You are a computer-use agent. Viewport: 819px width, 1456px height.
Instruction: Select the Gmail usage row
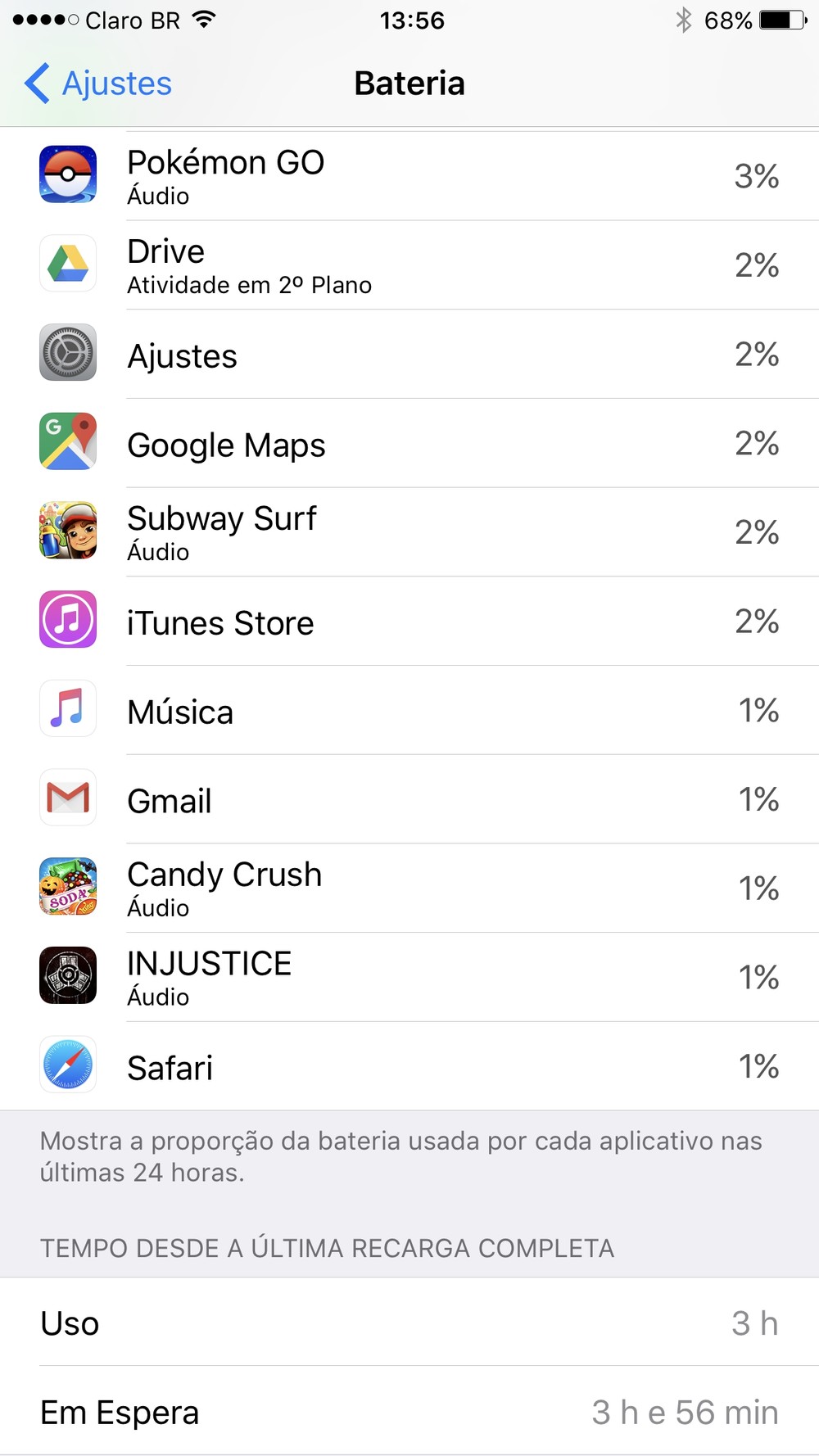pos(409,799)
